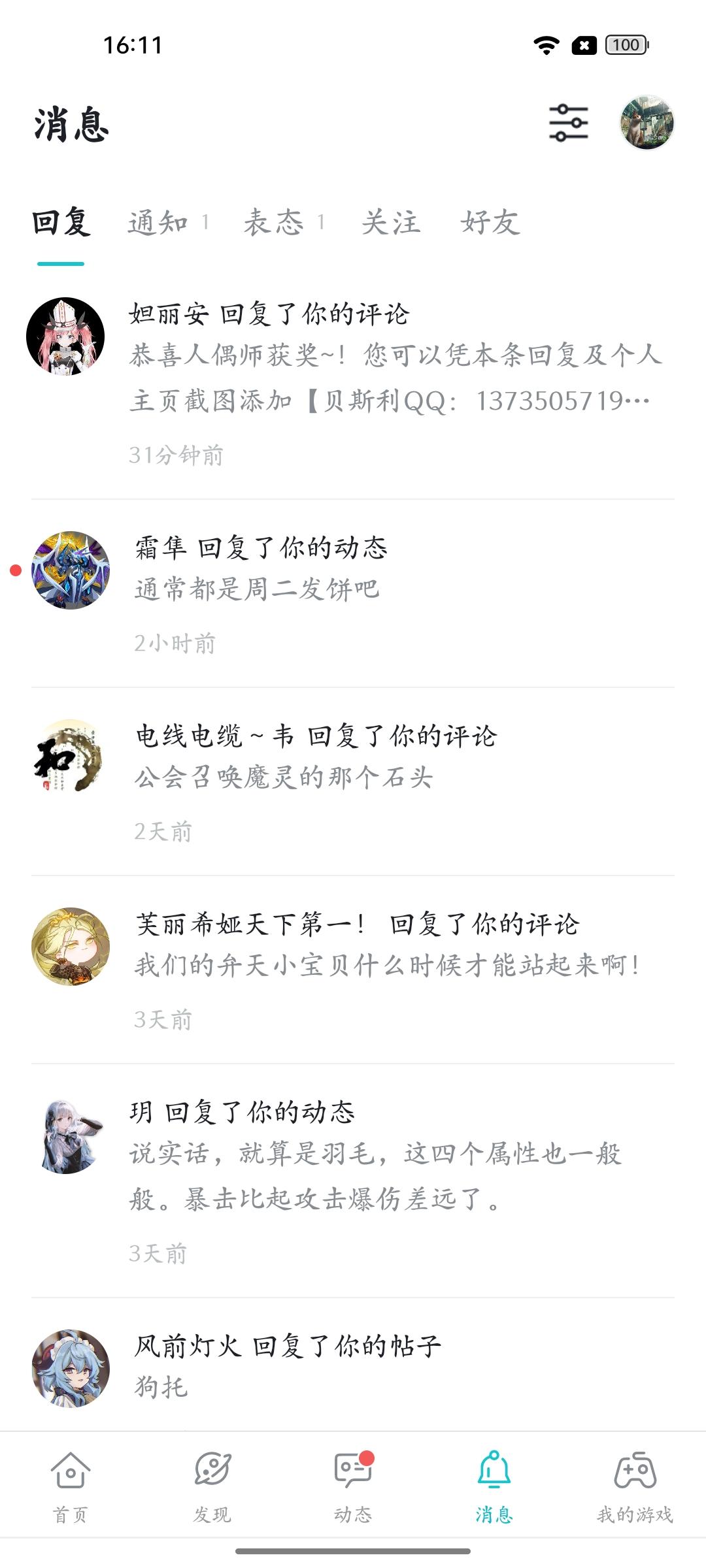
Task: Select the 关注 tab
Action: [x=390, y=223]
